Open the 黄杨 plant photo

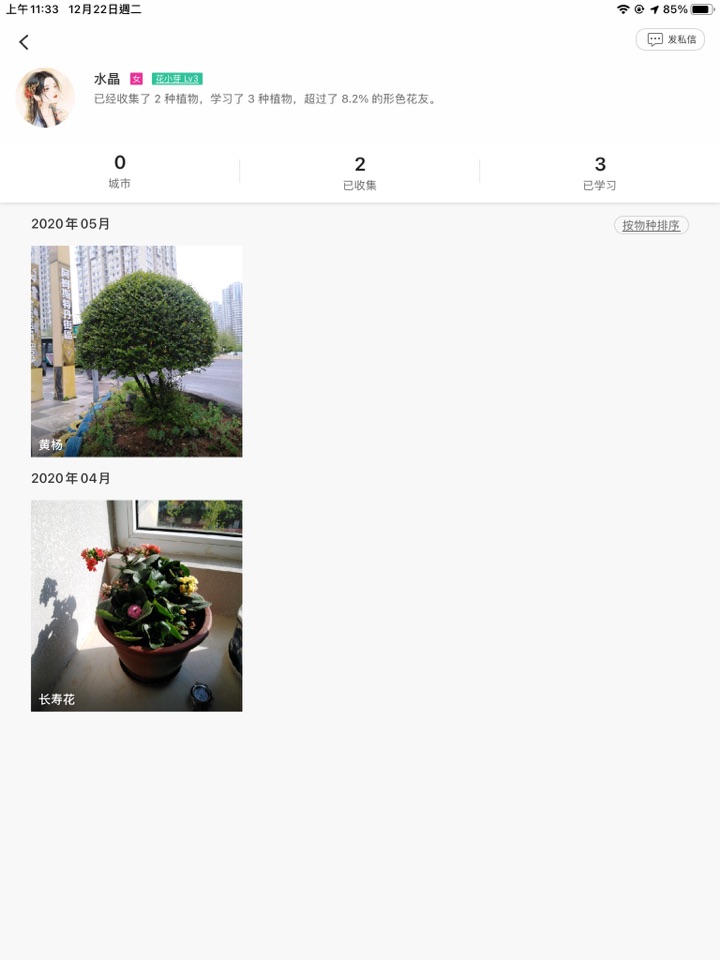(136, 351)
